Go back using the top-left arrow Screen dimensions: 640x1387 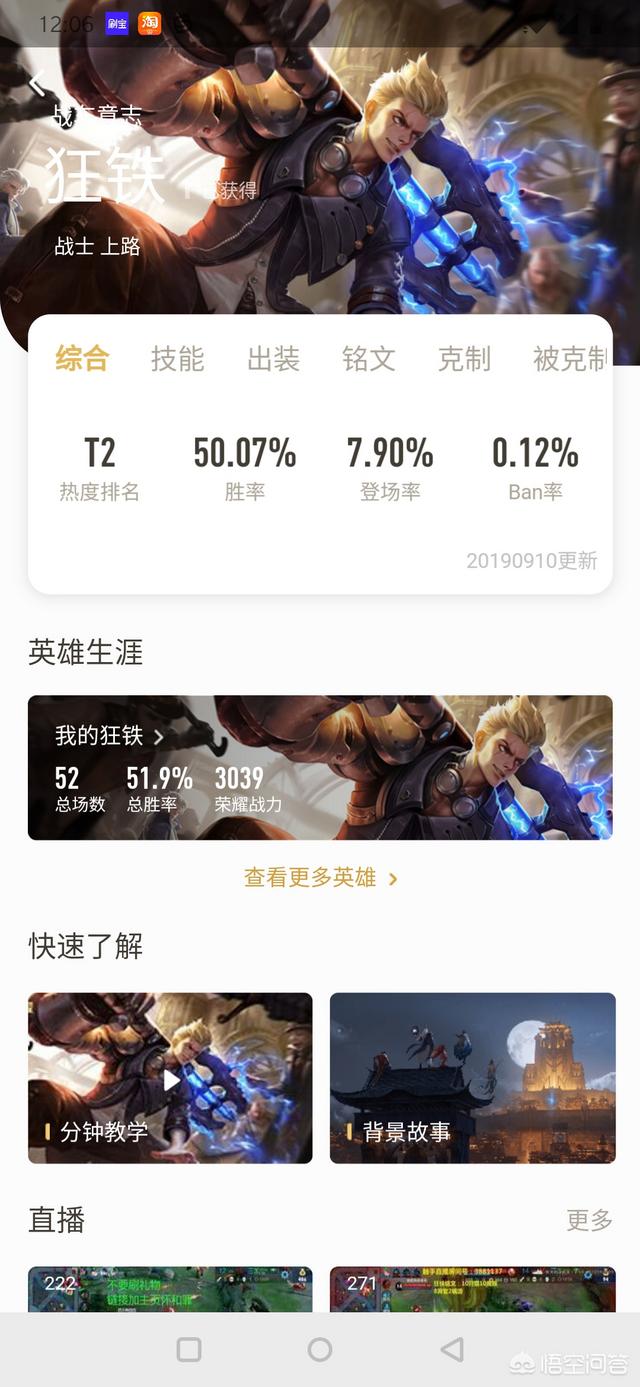pyautogui.click(x=38, y=85)
